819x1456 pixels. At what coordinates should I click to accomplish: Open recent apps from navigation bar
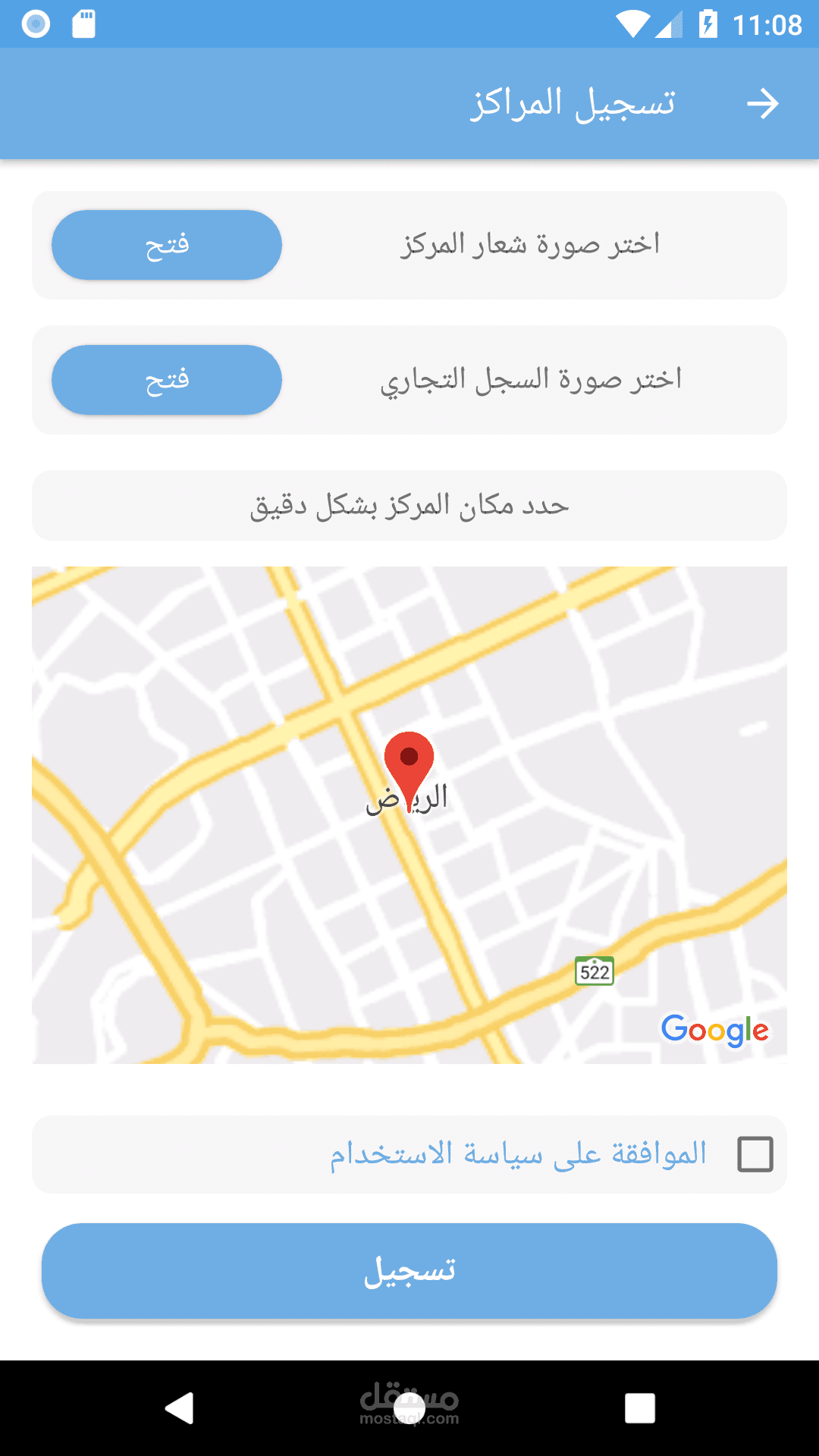(639, 1408)
